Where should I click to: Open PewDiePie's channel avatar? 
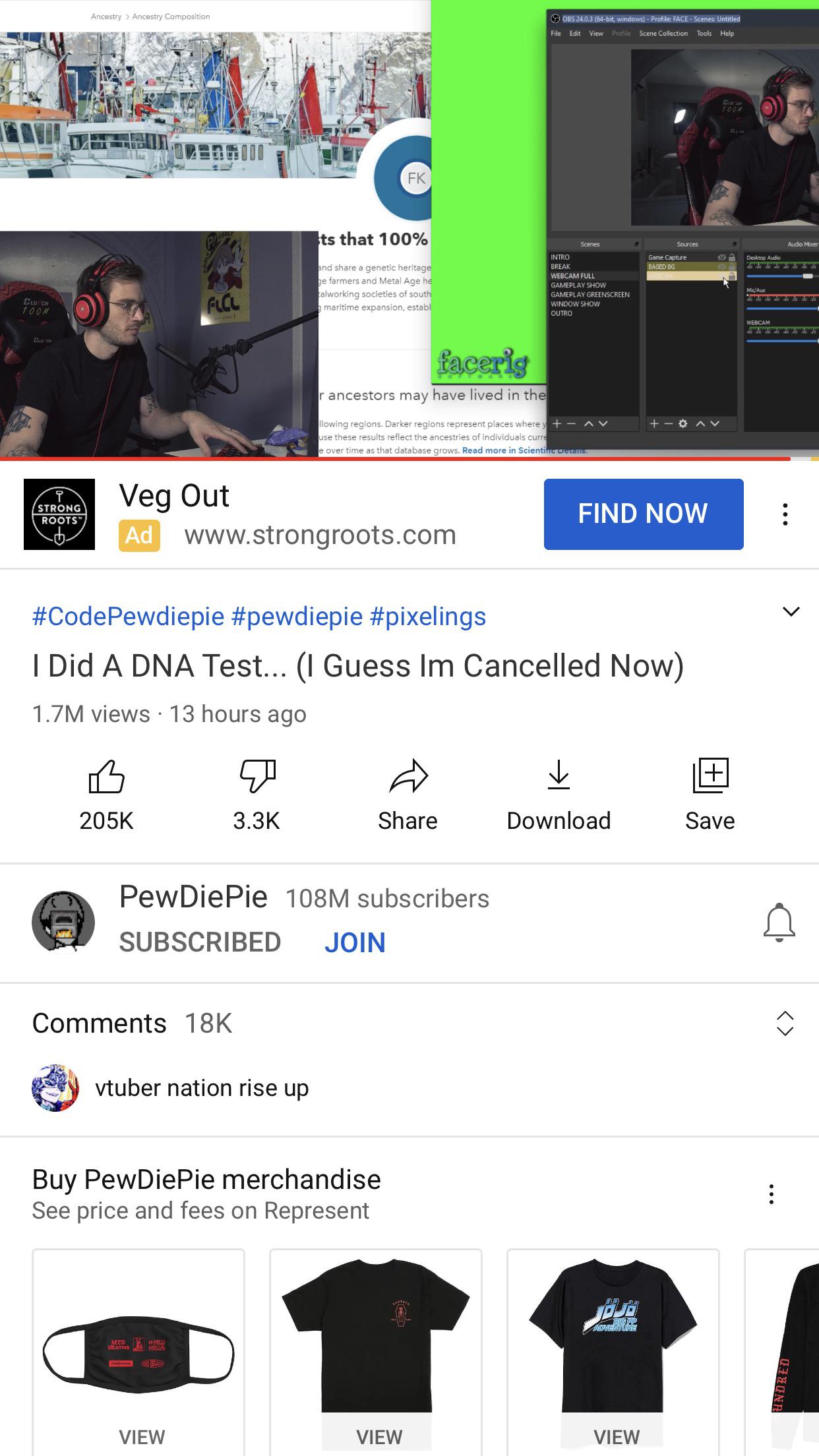[x=63, y=922]
